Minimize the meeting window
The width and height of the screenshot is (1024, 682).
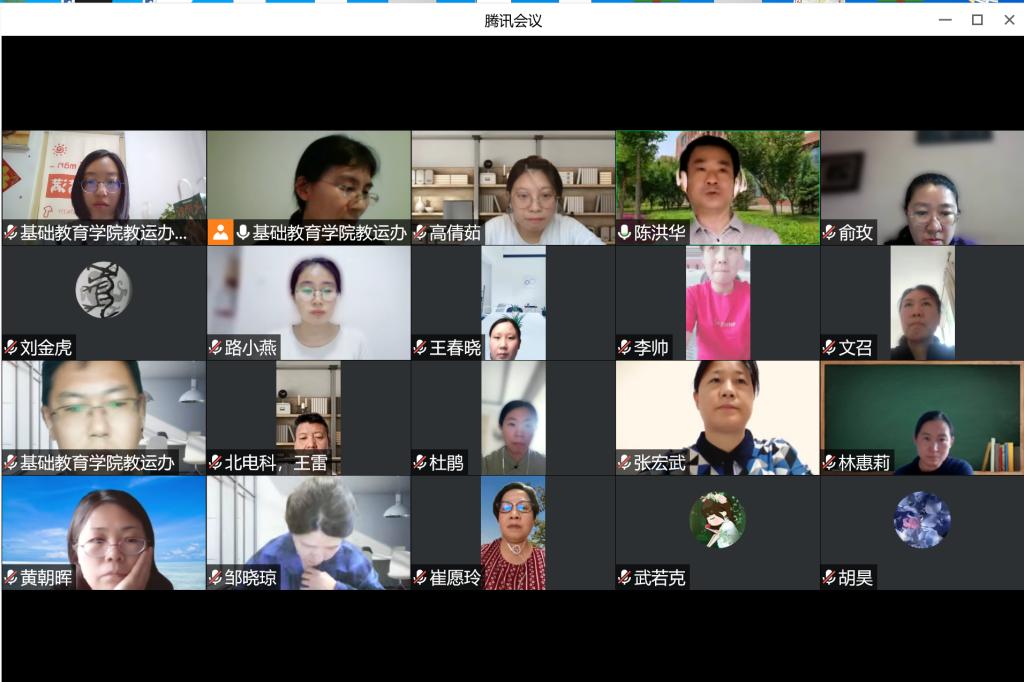point(945,20)
